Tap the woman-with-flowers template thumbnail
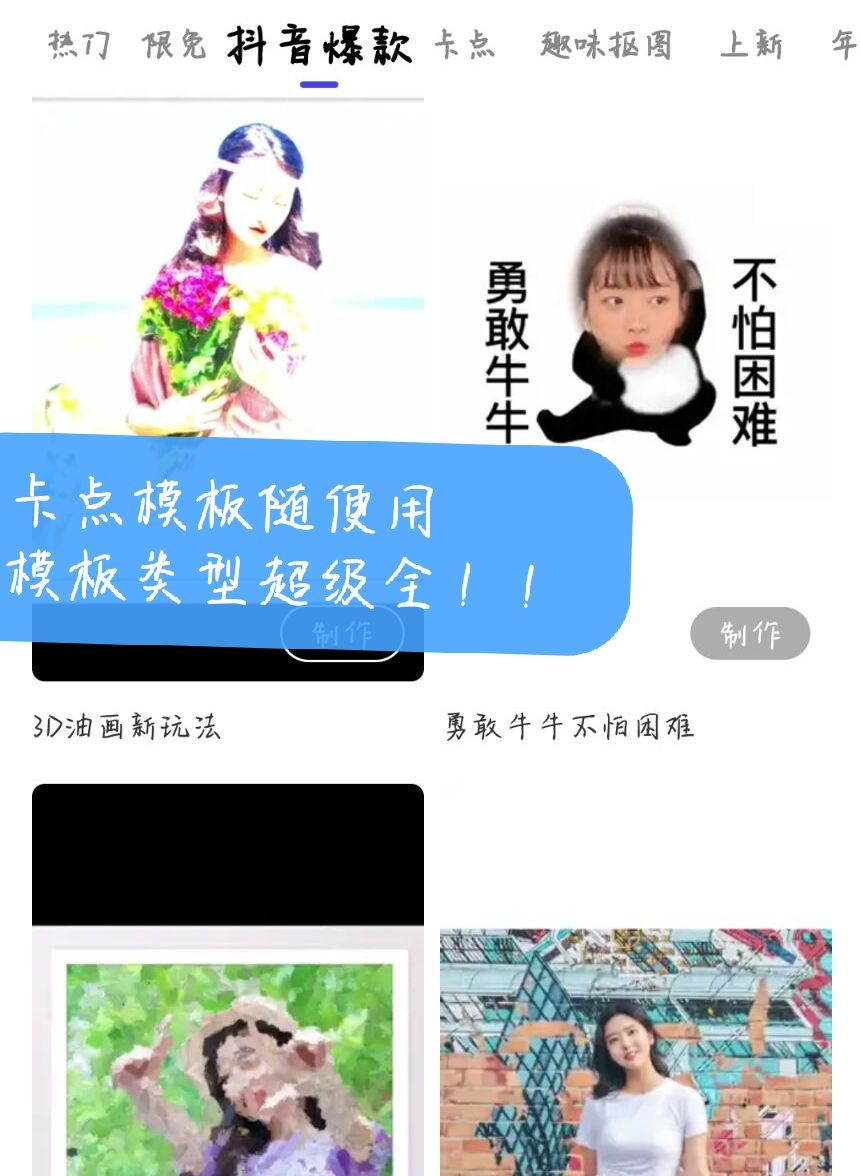This screenshot has height=1176, width=860. pos(227,270)
